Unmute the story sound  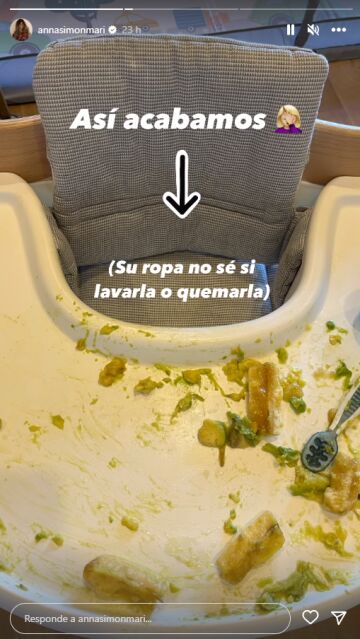pos(313,30)
